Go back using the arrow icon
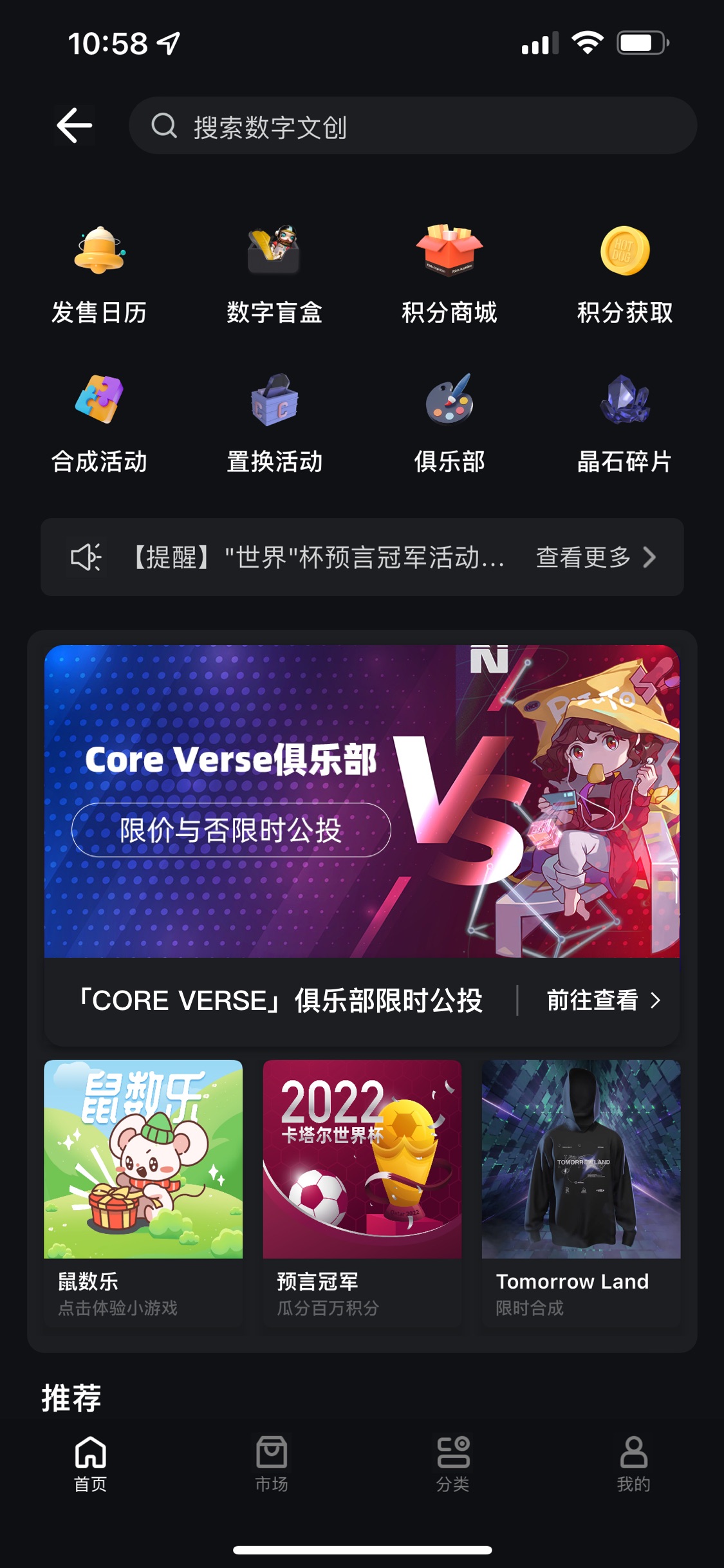The width and height of the screenshot is (724, 1568). (75, 125)
